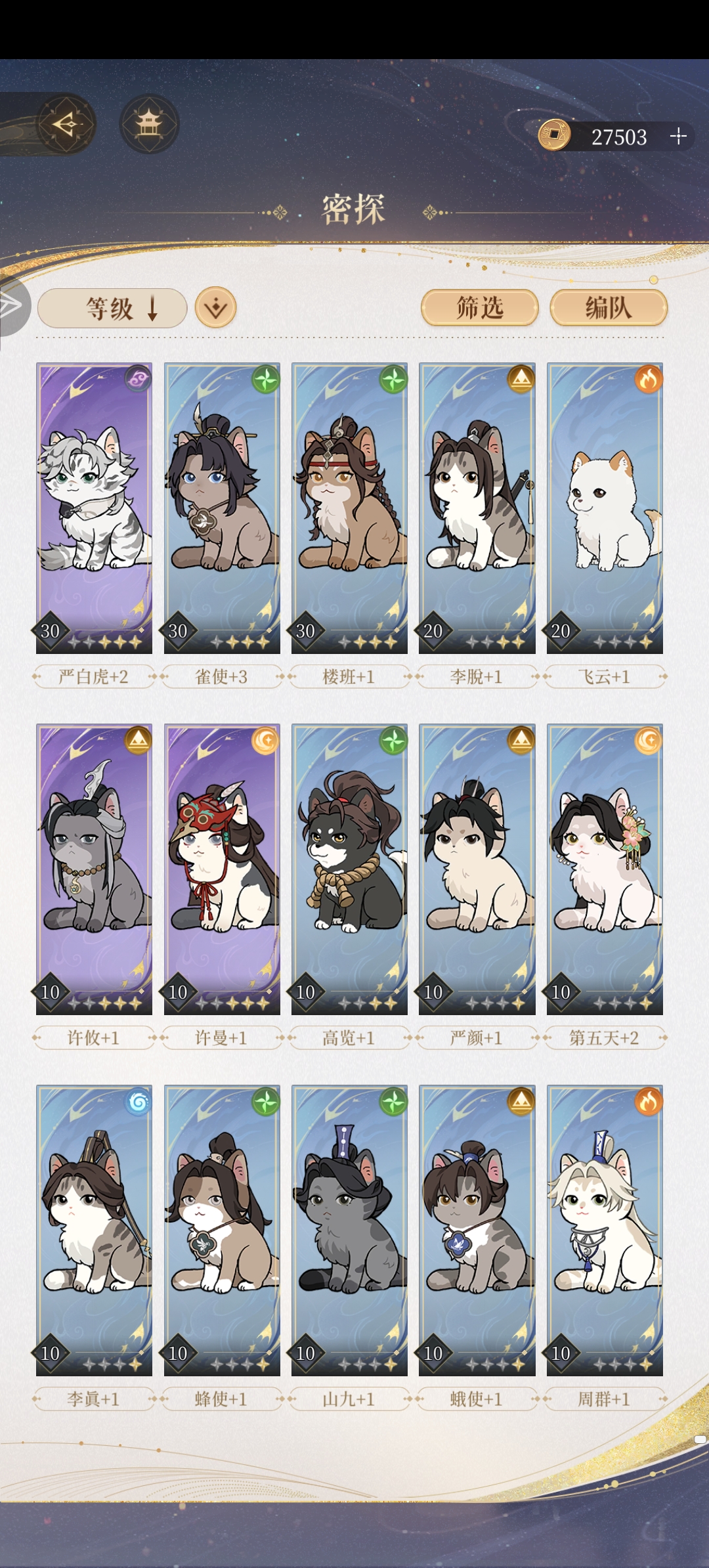Open the 等级 sort dropdown

click(x=112, y=308)
